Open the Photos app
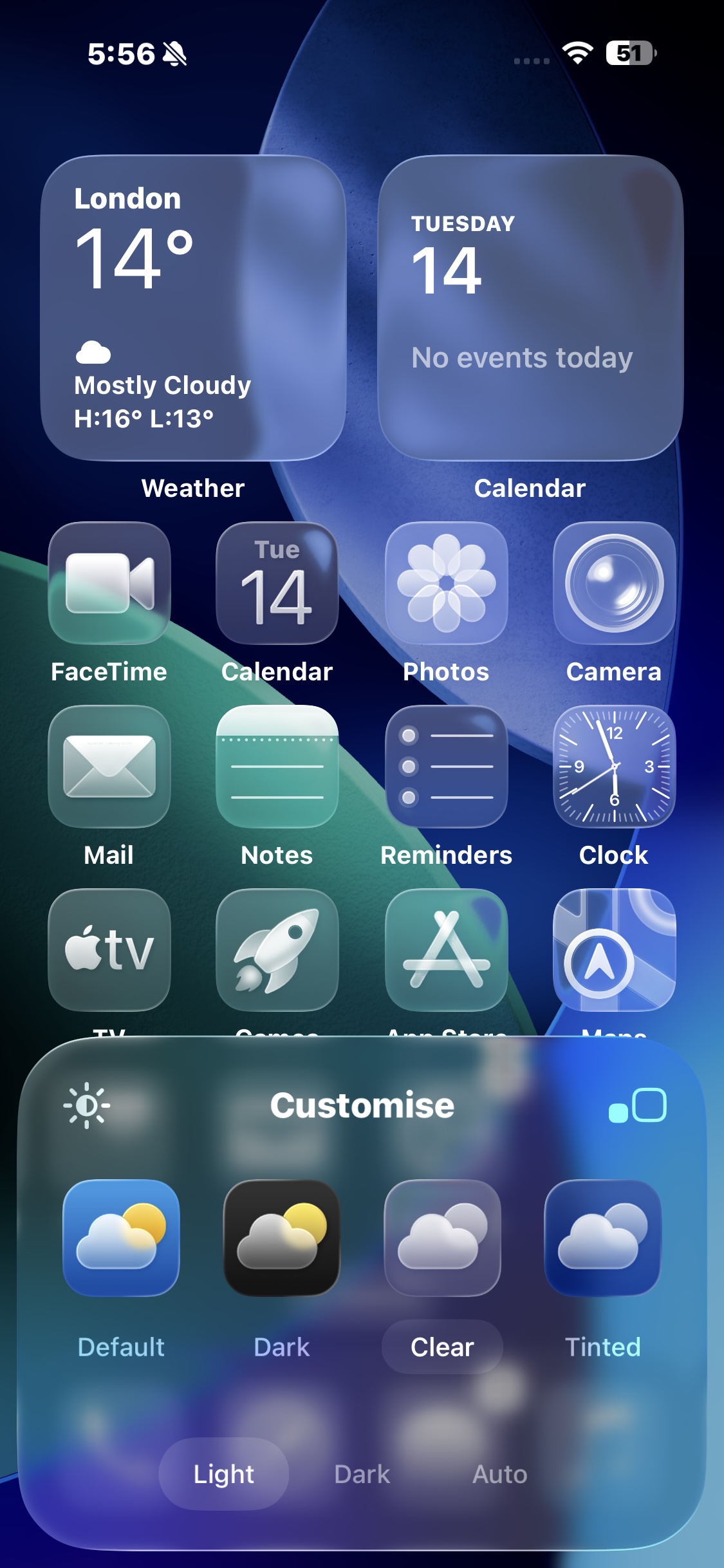724x1568 pixels. 446,583
